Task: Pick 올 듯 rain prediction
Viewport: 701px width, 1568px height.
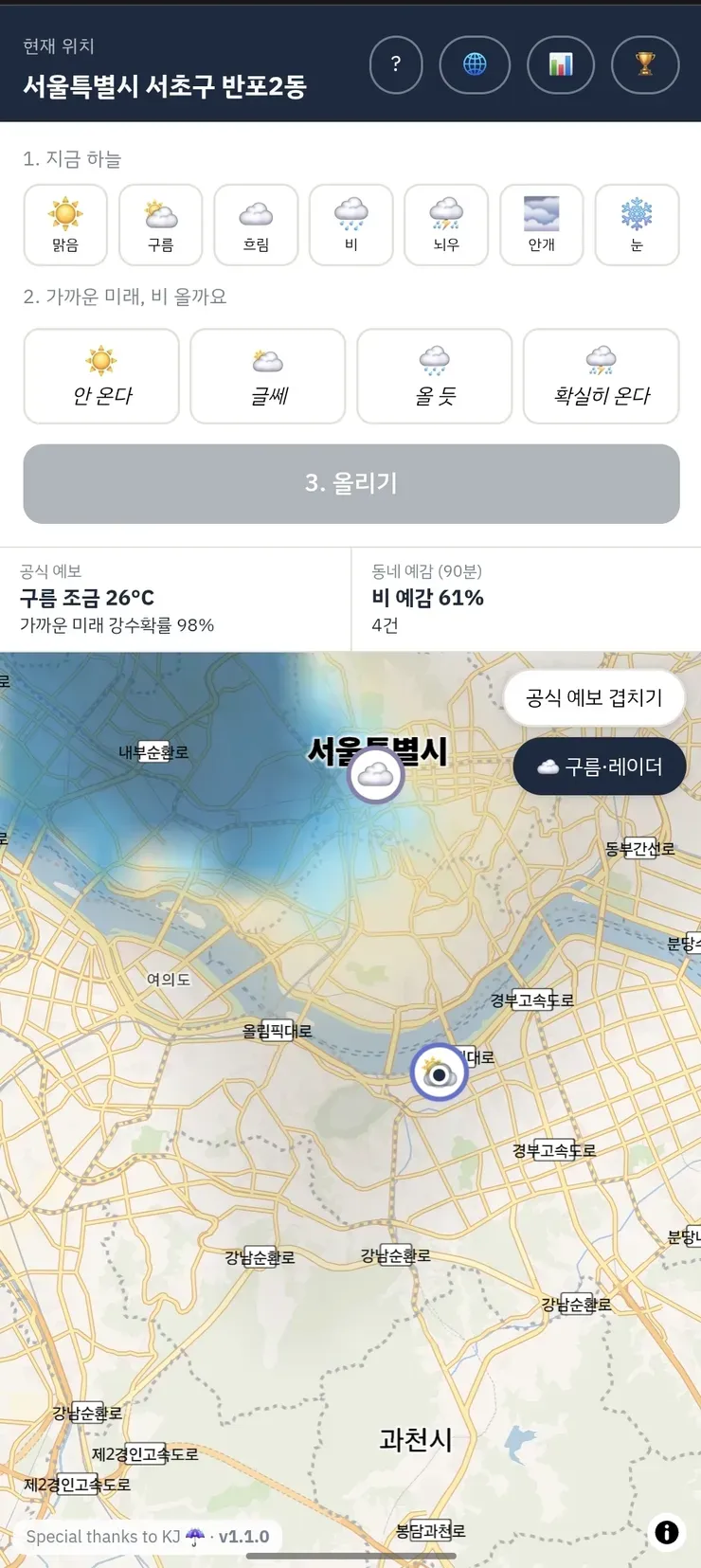Action: pyautogui.click(x=435, y=376)
